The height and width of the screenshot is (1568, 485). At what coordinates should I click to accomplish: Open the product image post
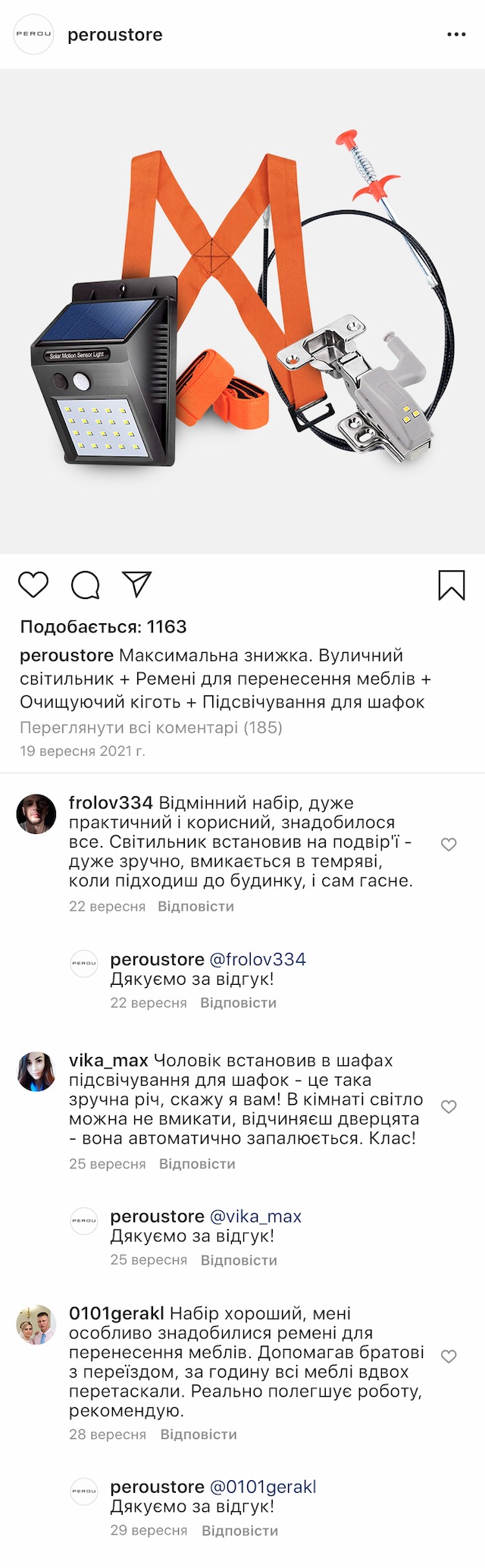242,311
